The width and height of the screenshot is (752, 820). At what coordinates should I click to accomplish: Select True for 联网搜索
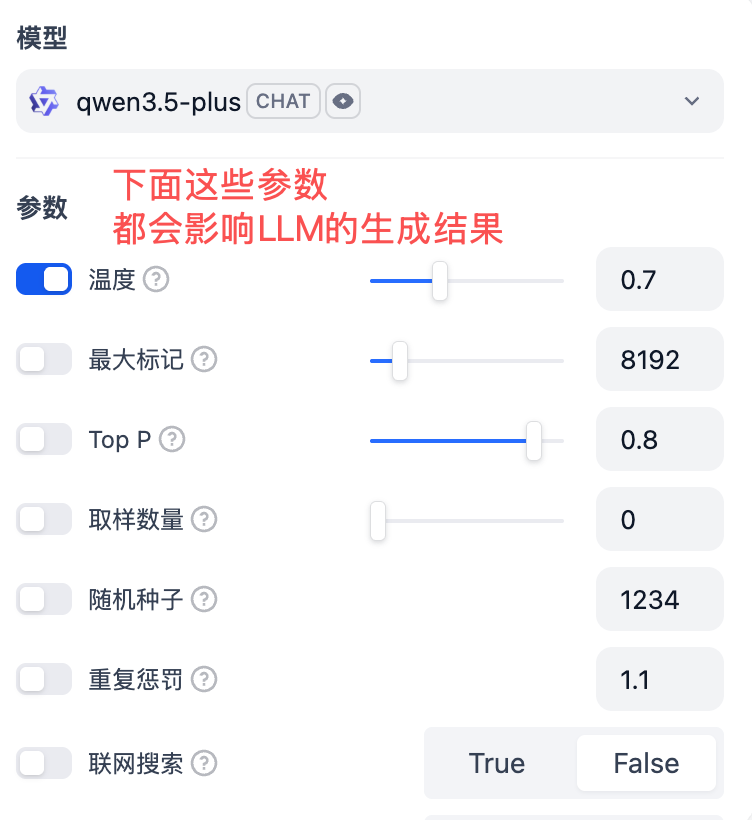497,763
